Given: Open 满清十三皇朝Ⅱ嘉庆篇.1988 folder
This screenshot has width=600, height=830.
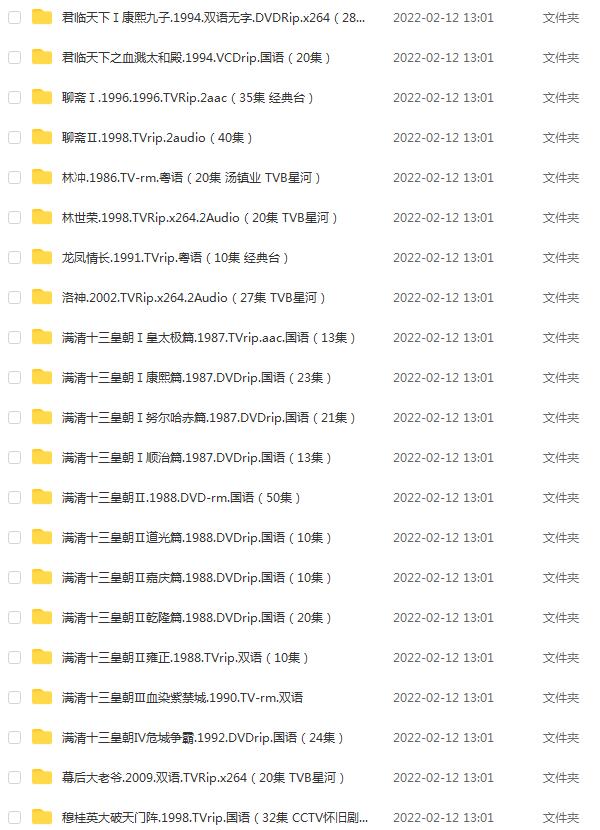Looking at the screenshot, I should (x=197, y=577).
